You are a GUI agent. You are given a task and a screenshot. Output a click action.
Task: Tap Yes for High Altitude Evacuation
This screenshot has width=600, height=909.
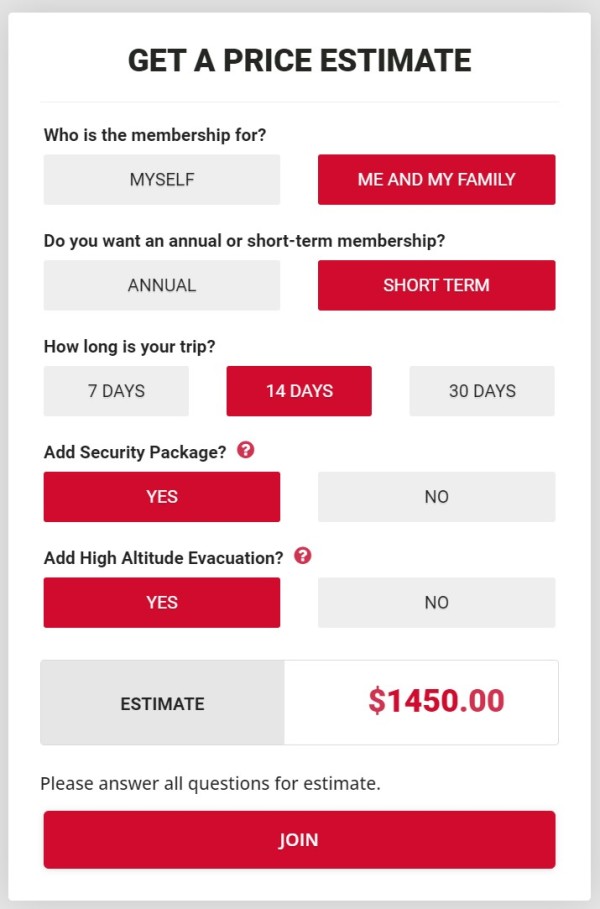(x=161, y=602)
